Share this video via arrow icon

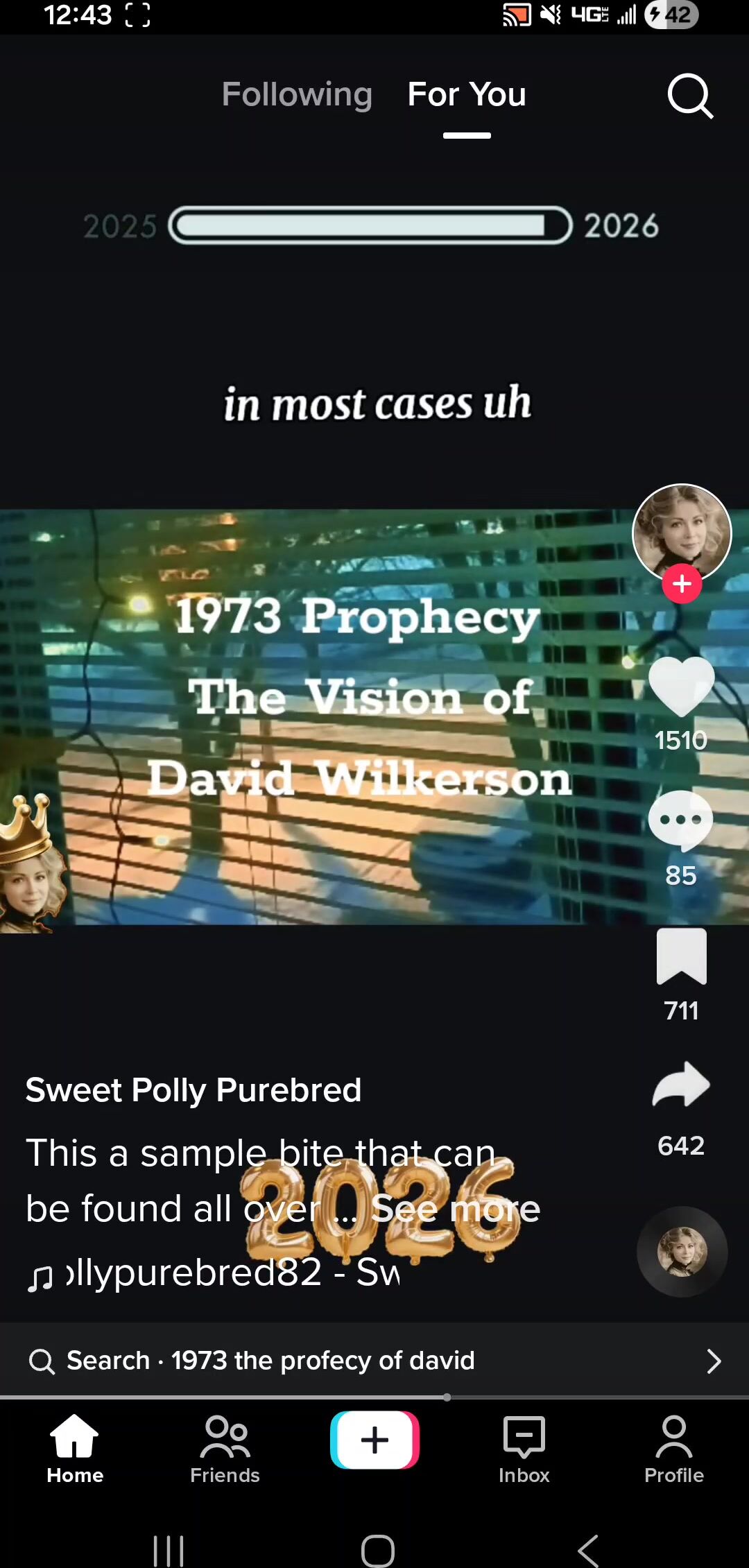pyautogui.click(x=681, y=1085)
